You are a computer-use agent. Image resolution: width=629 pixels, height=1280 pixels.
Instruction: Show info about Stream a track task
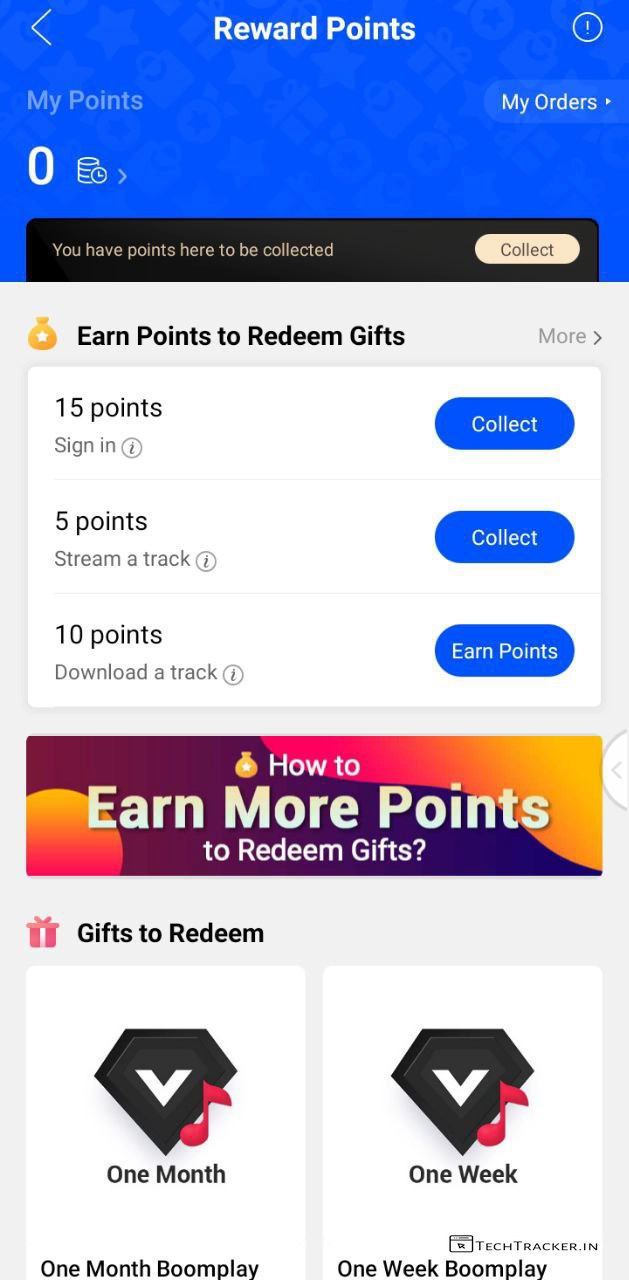tap(206, 561)
